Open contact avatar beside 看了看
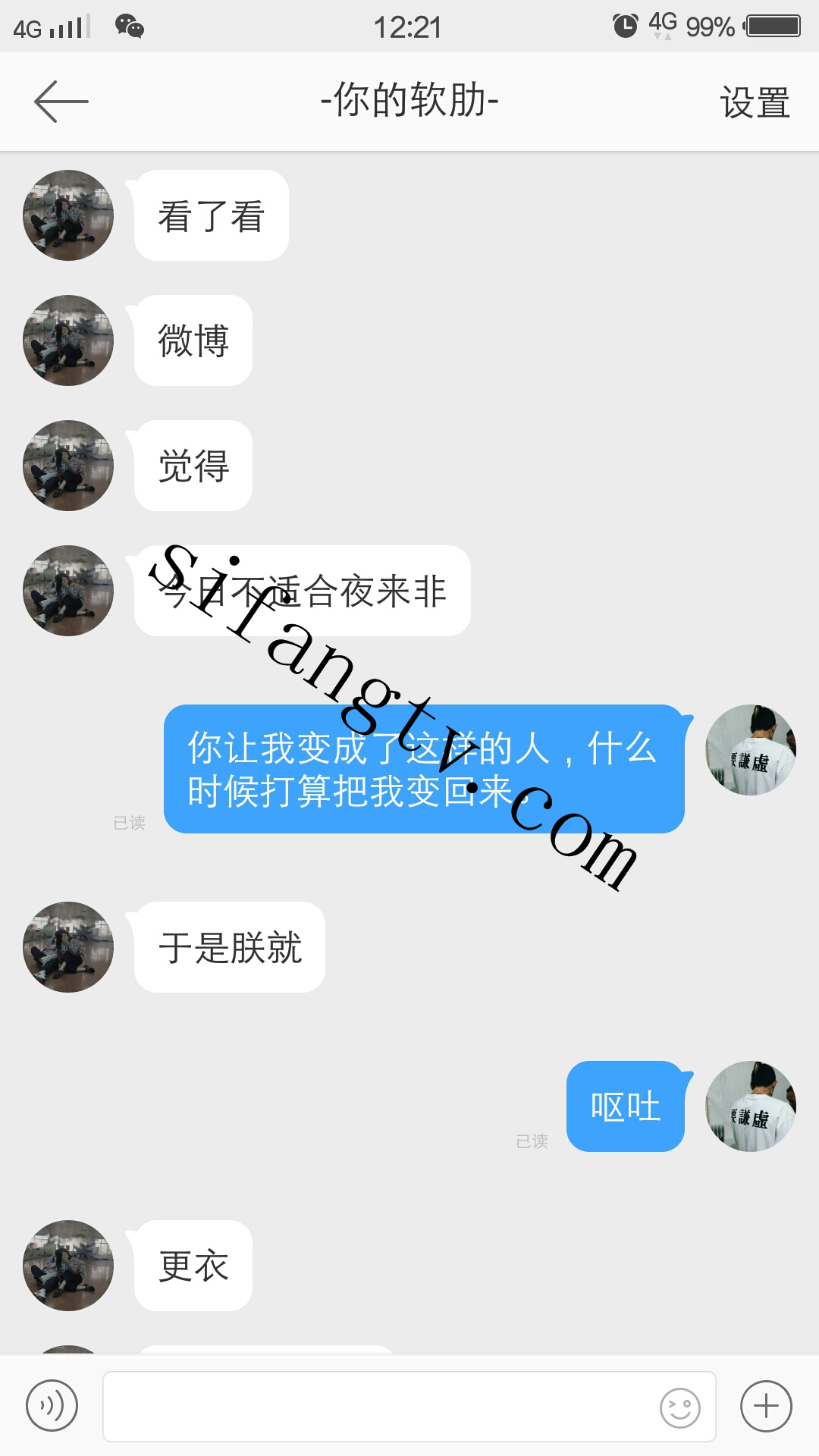The width and height of the screenshot is (819, 1456). 68,215
